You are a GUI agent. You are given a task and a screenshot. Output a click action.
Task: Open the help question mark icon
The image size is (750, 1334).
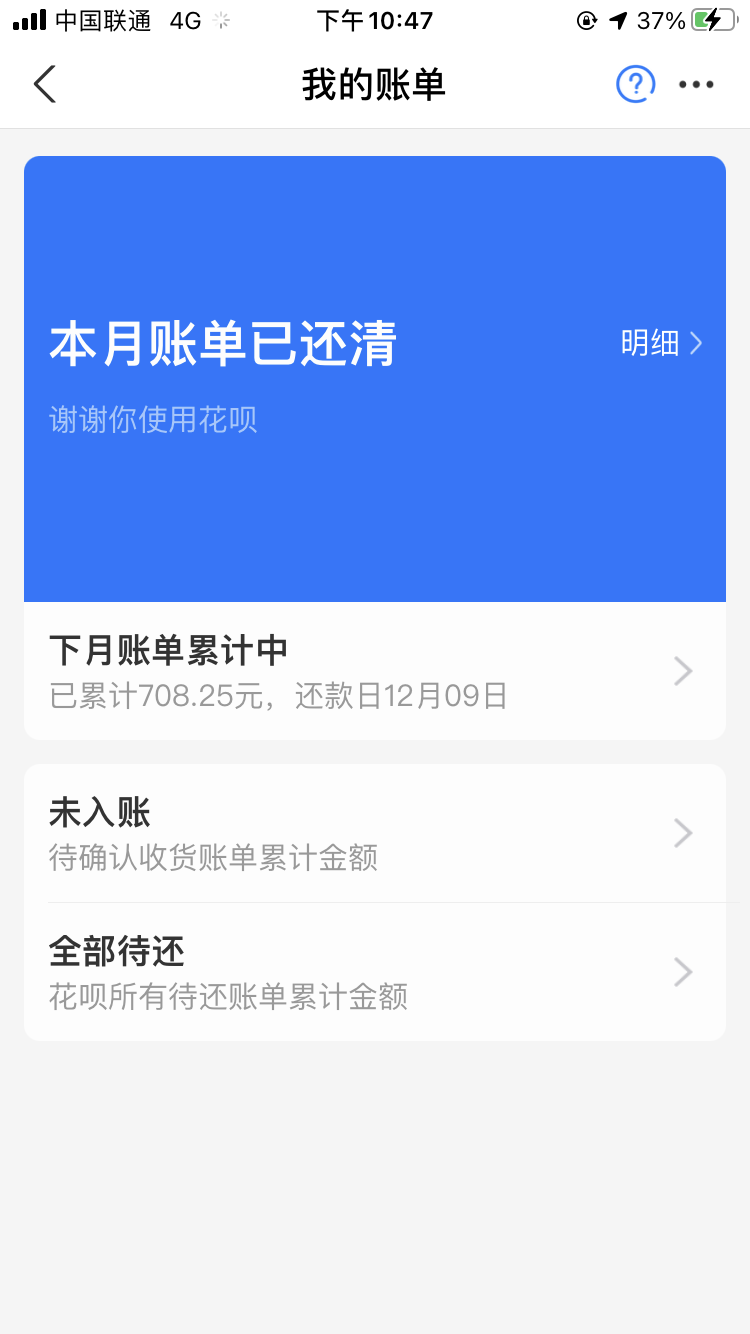(x=635, y=84)
